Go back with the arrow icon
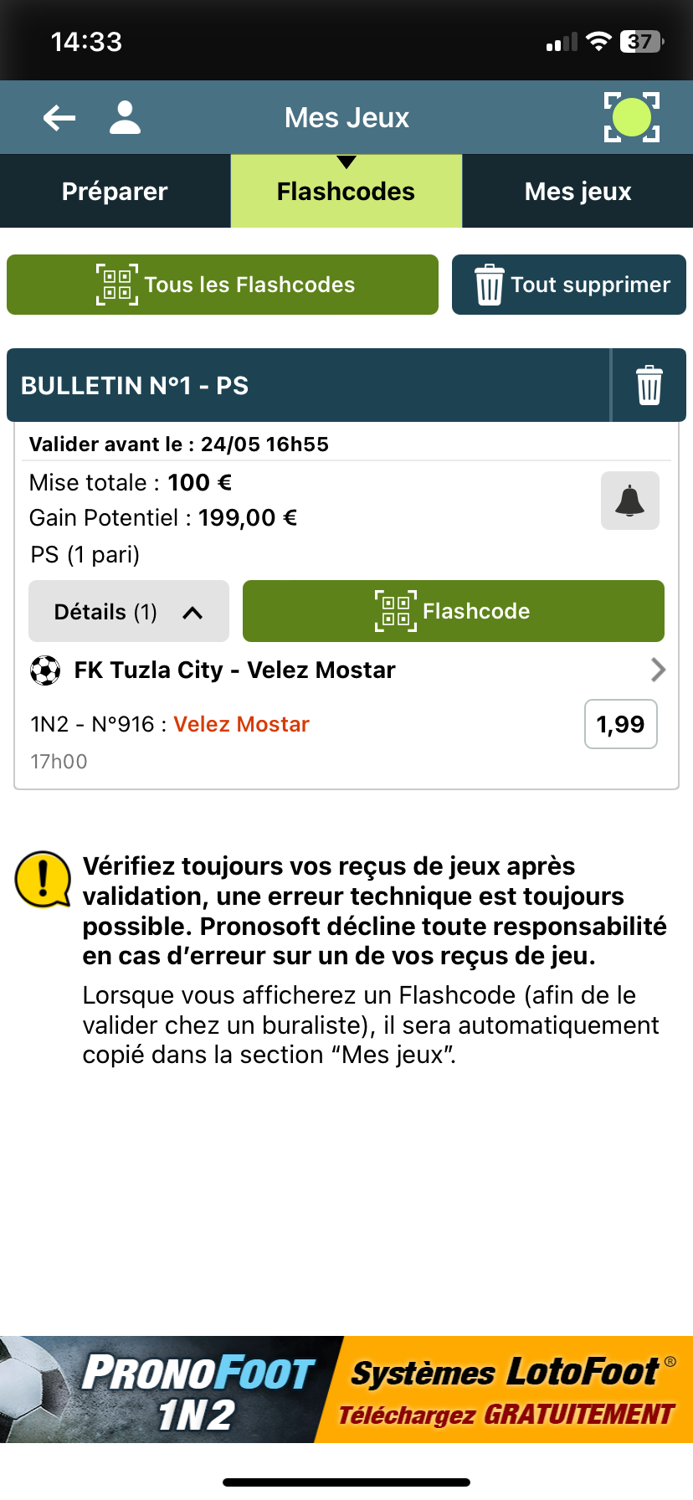 pos(59,118)
